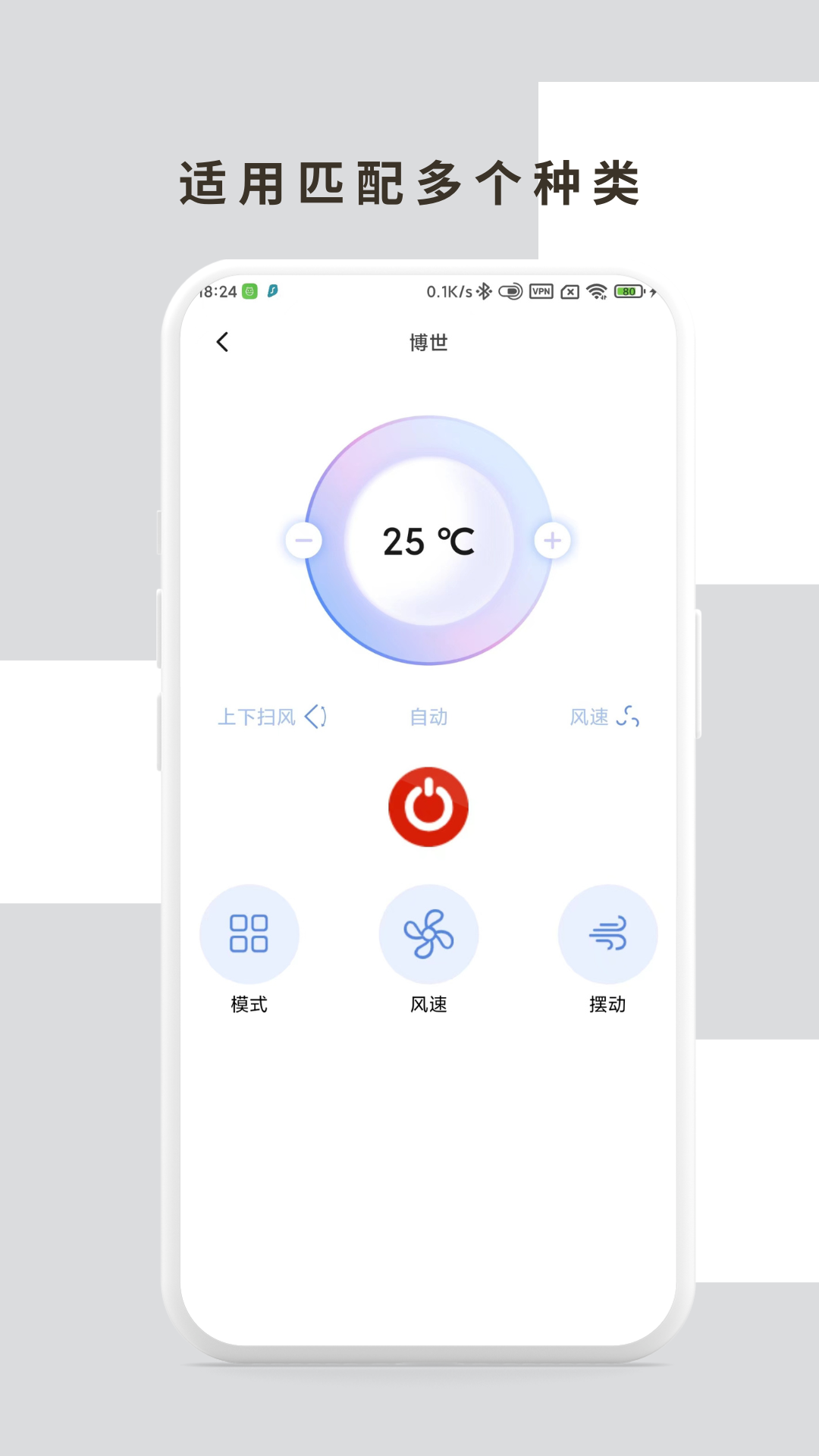Open the 模式 (mode) selector icon
The height and width of the screenshot is (1456, 819).
pyautogui.click(x=250, y=934)
